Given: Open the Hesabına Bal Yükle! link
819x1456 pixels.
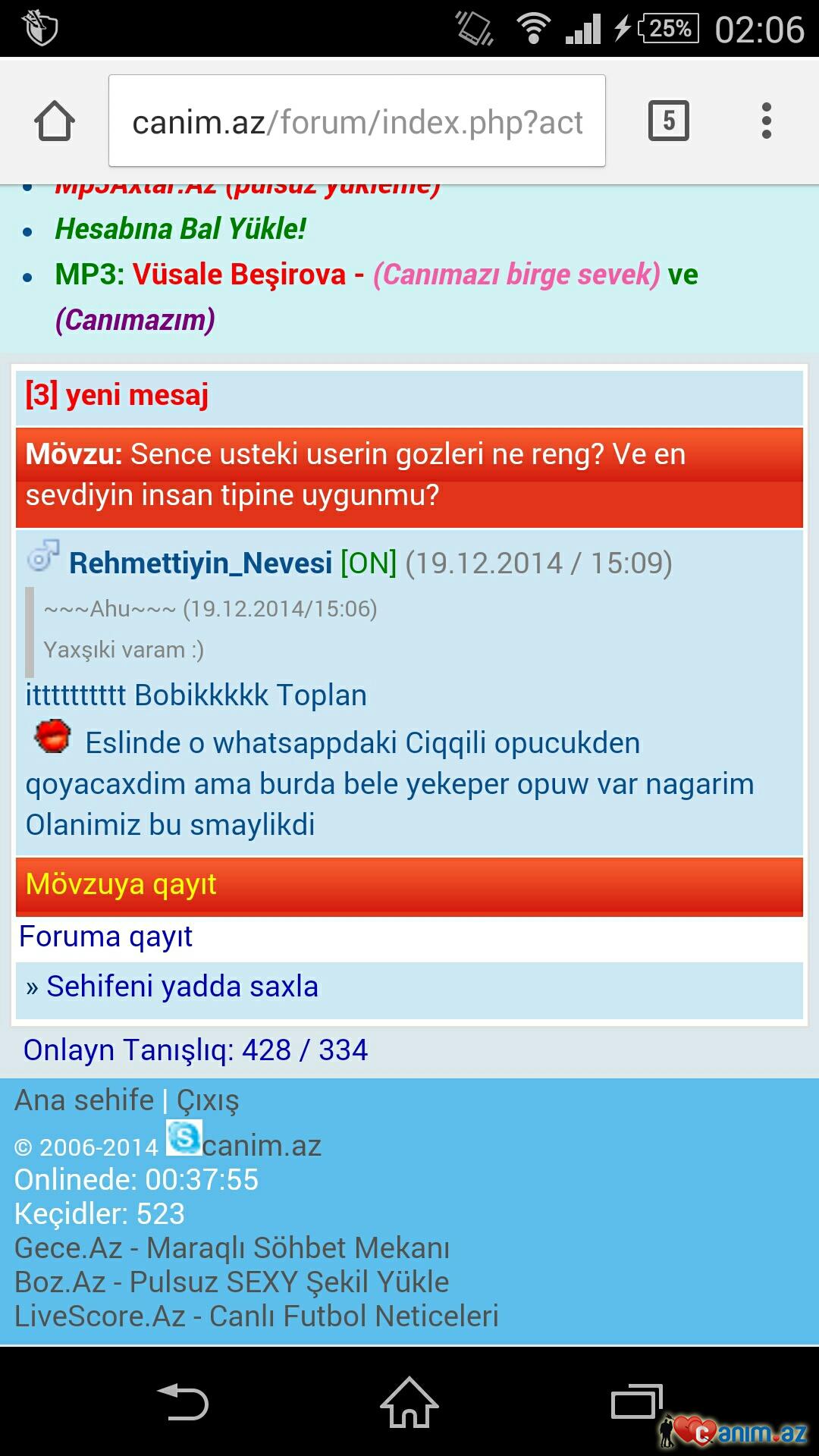Looking at the screenshot, I should pos(180,229).
